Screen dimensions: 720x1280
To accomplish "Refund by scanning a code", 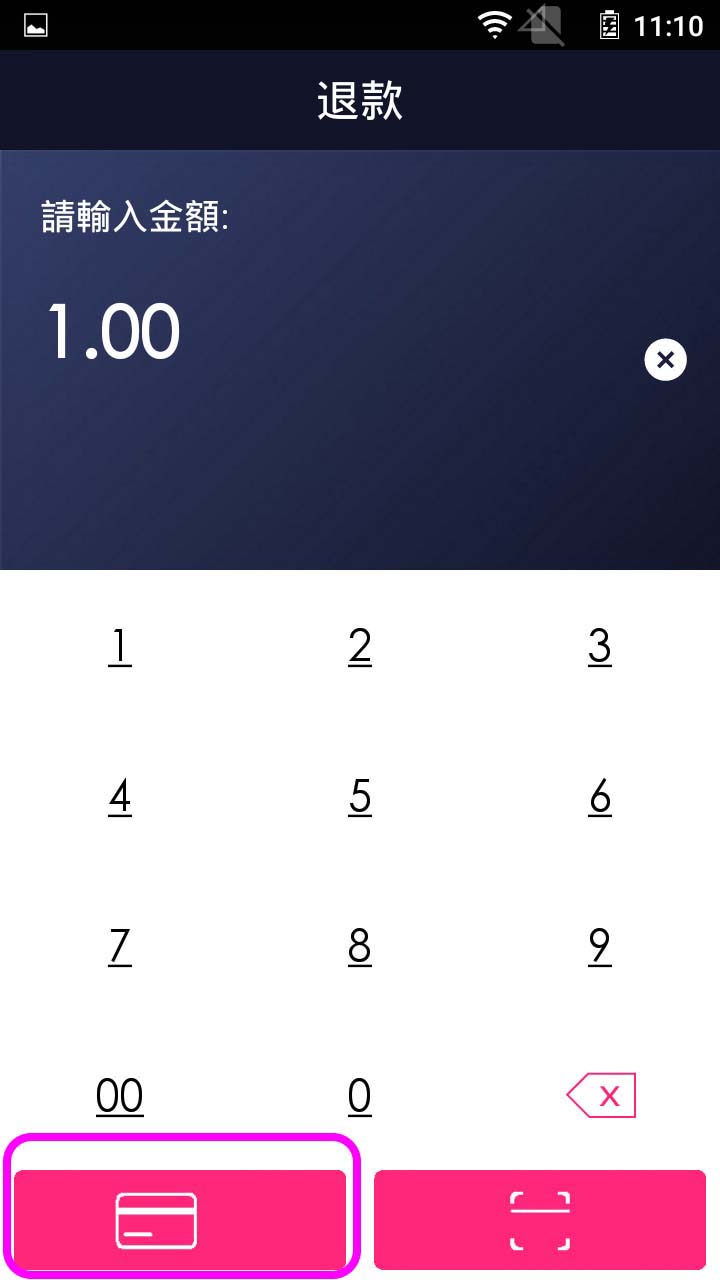I will tap(540, 1219).
